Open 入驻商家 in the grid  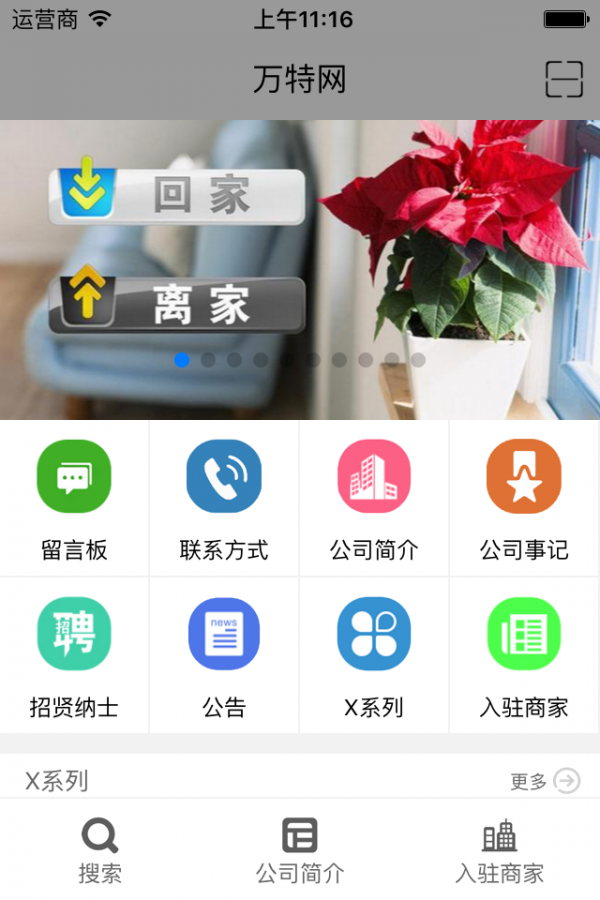point(524,655)
